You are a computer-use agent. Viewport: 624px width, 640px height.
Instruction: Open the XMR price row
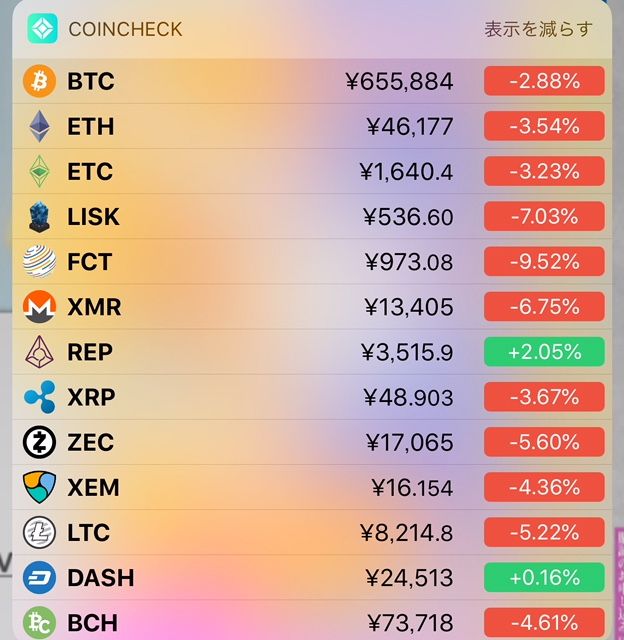point(312,307)
